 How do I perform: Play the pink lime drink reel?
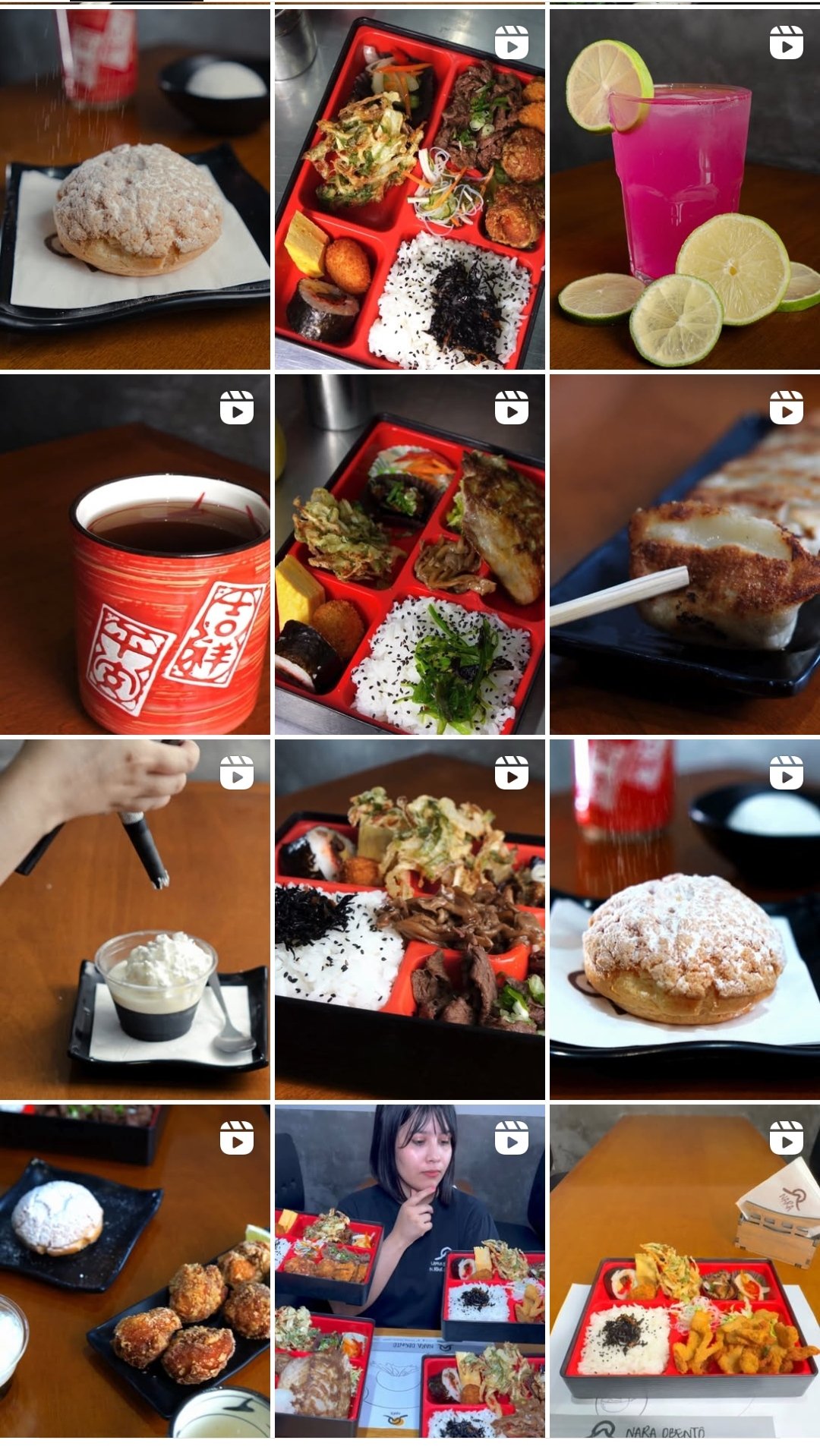coord(685,189)
